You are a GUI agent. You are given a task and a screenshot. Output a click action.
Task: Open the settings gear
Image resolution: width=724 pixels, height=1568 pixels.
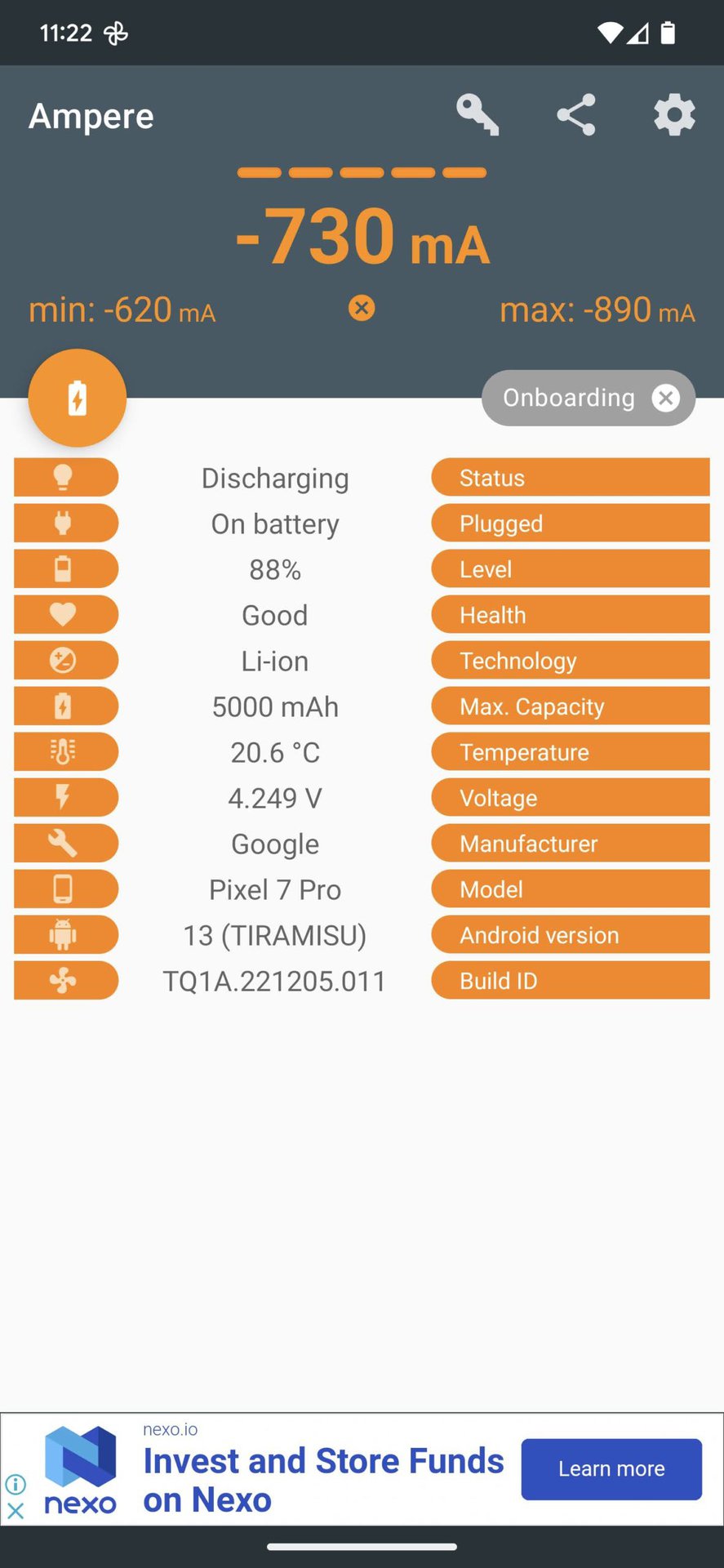[x=674, y=115]
